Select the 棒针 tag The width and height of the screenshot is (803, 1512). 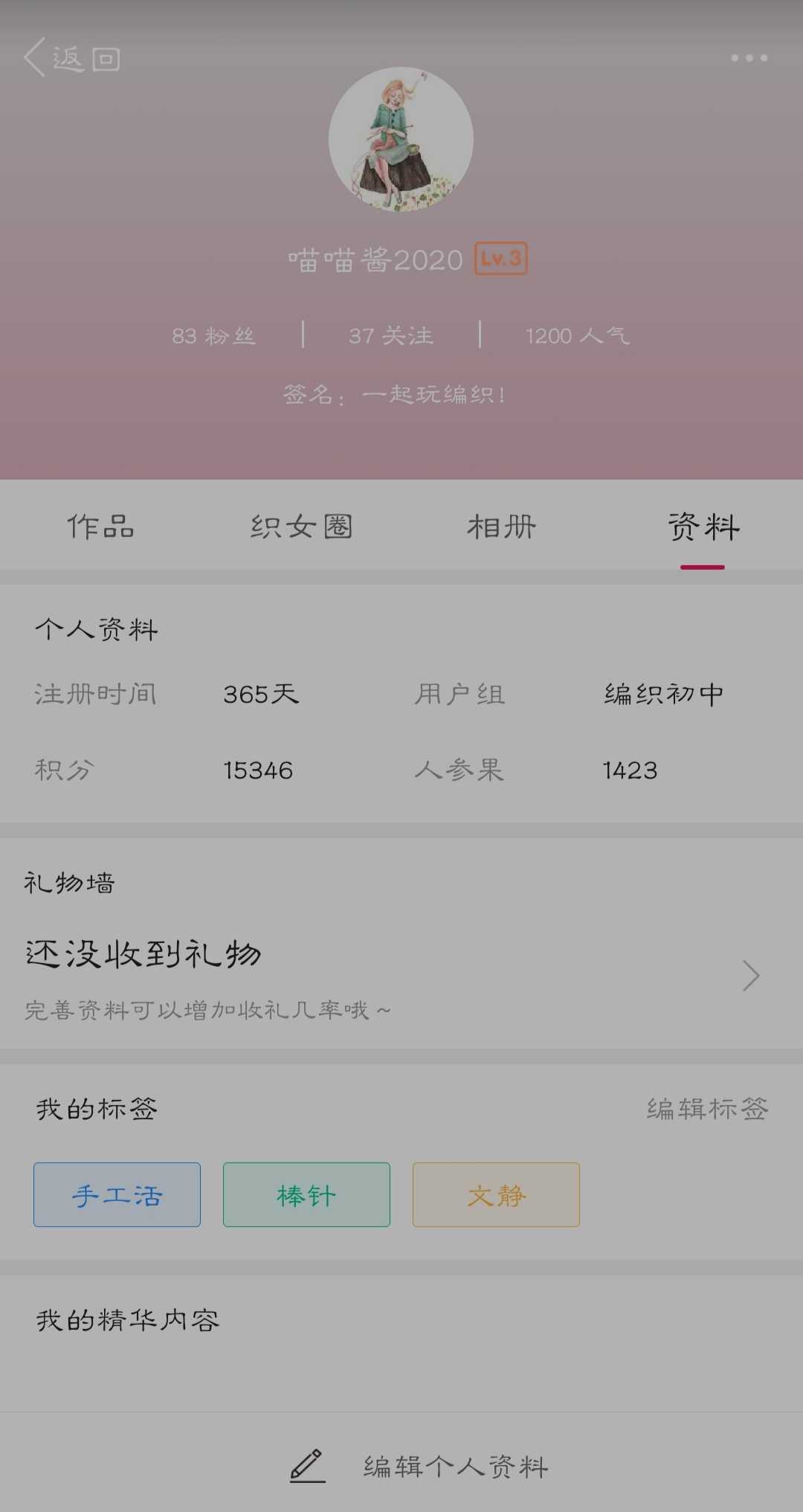(x=306, y=1195)
